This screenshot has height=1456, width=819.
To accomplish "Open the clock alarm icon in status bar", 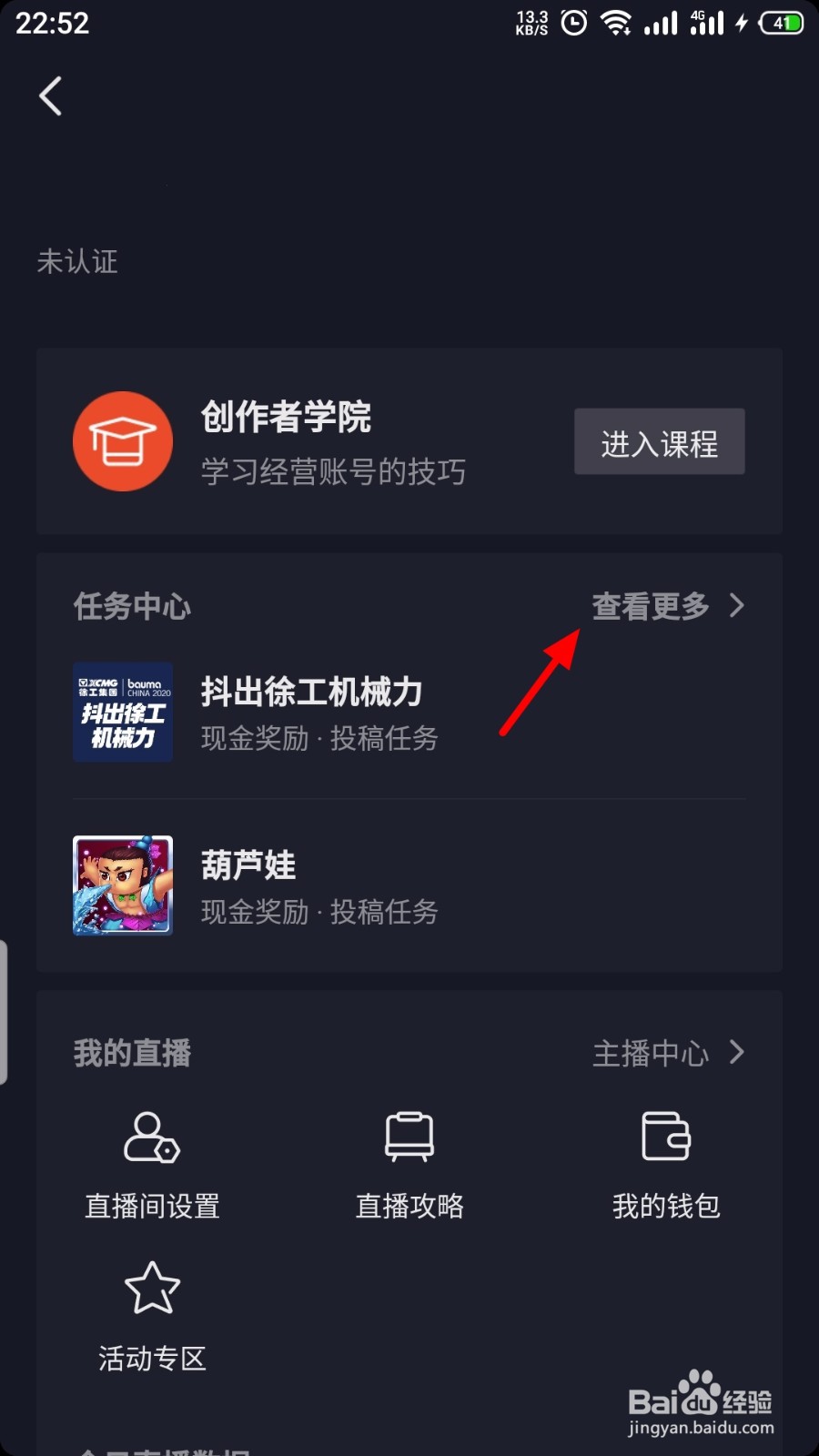I will pos(573,24).
